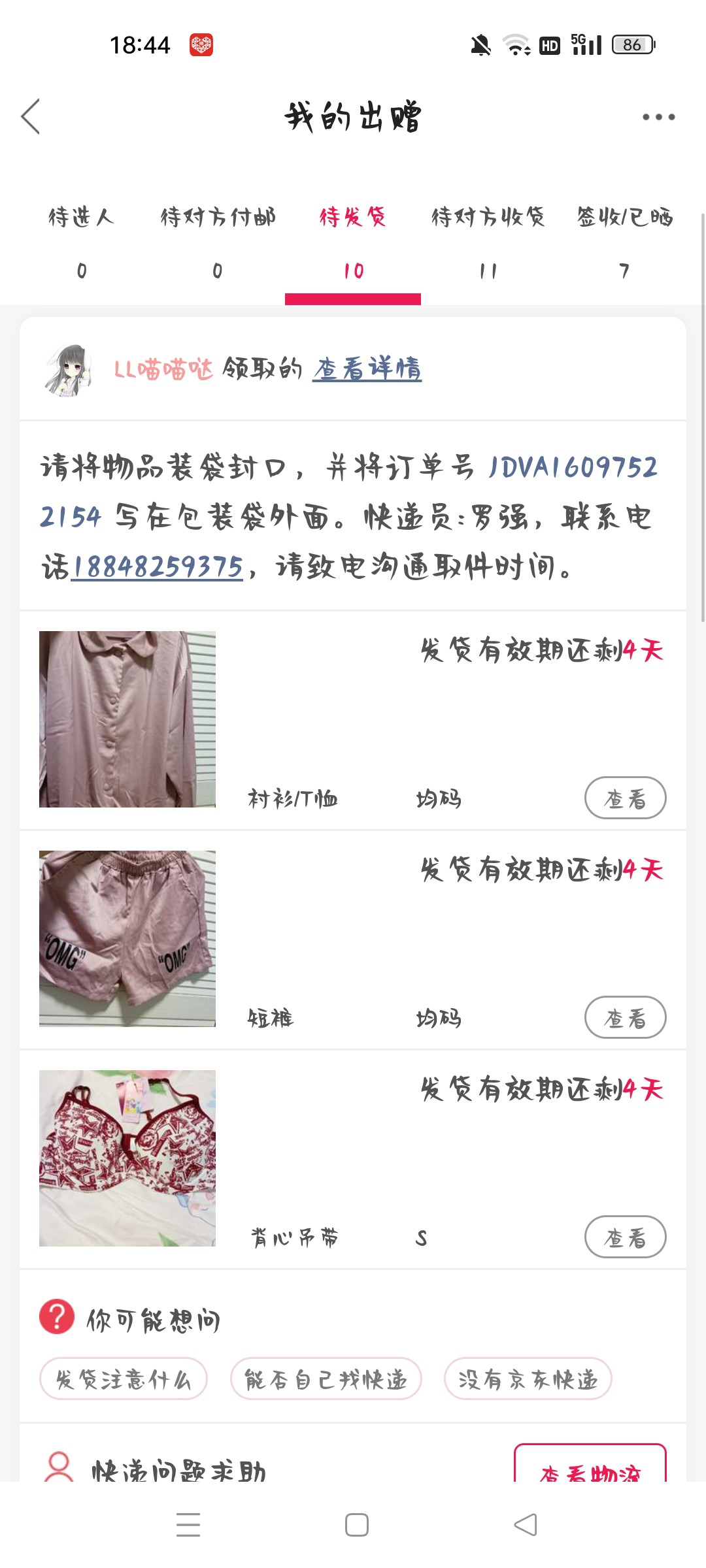Tap courier phone number 18848259375
Viewport: 706px width, 1568px height.
coord(158,567)
